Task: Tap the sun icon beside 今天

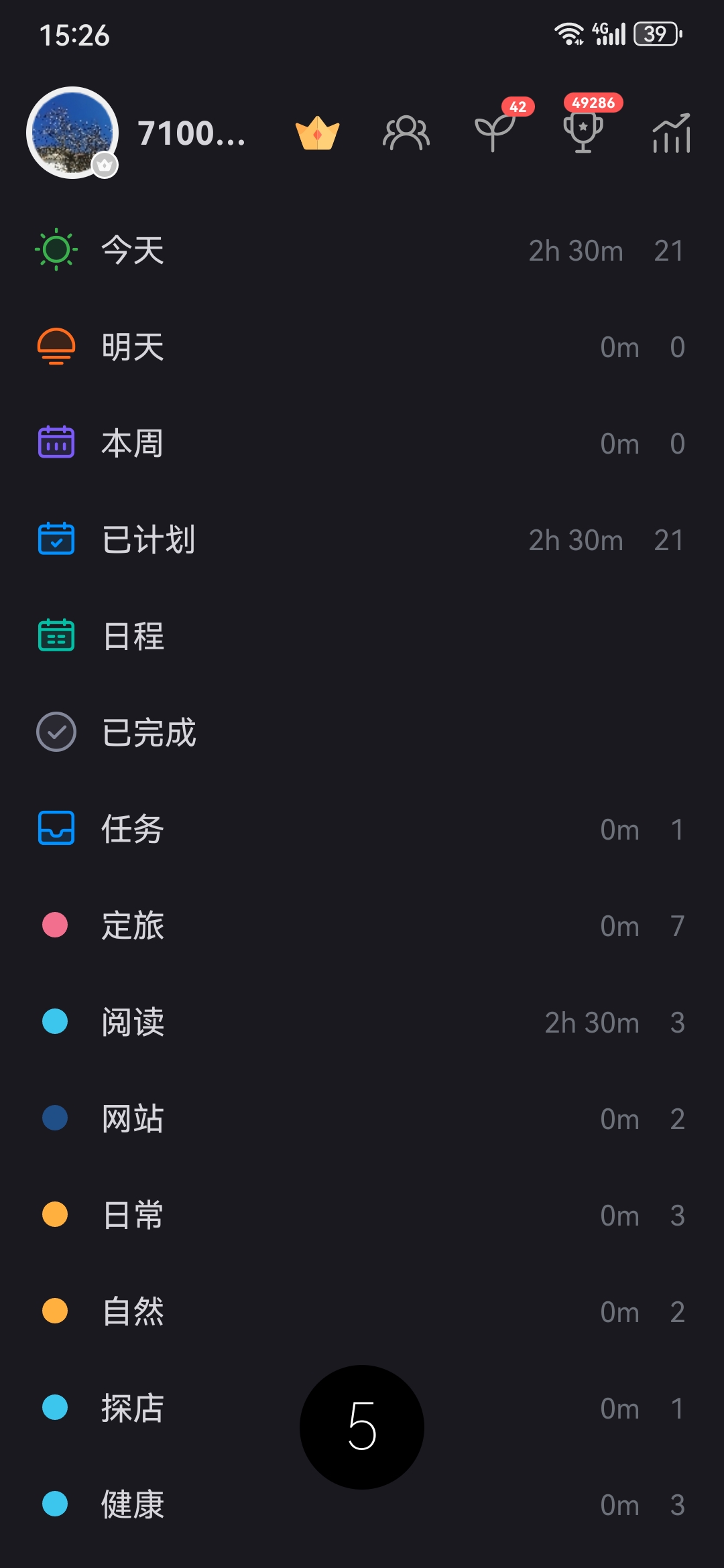Action: click(57, 250)
